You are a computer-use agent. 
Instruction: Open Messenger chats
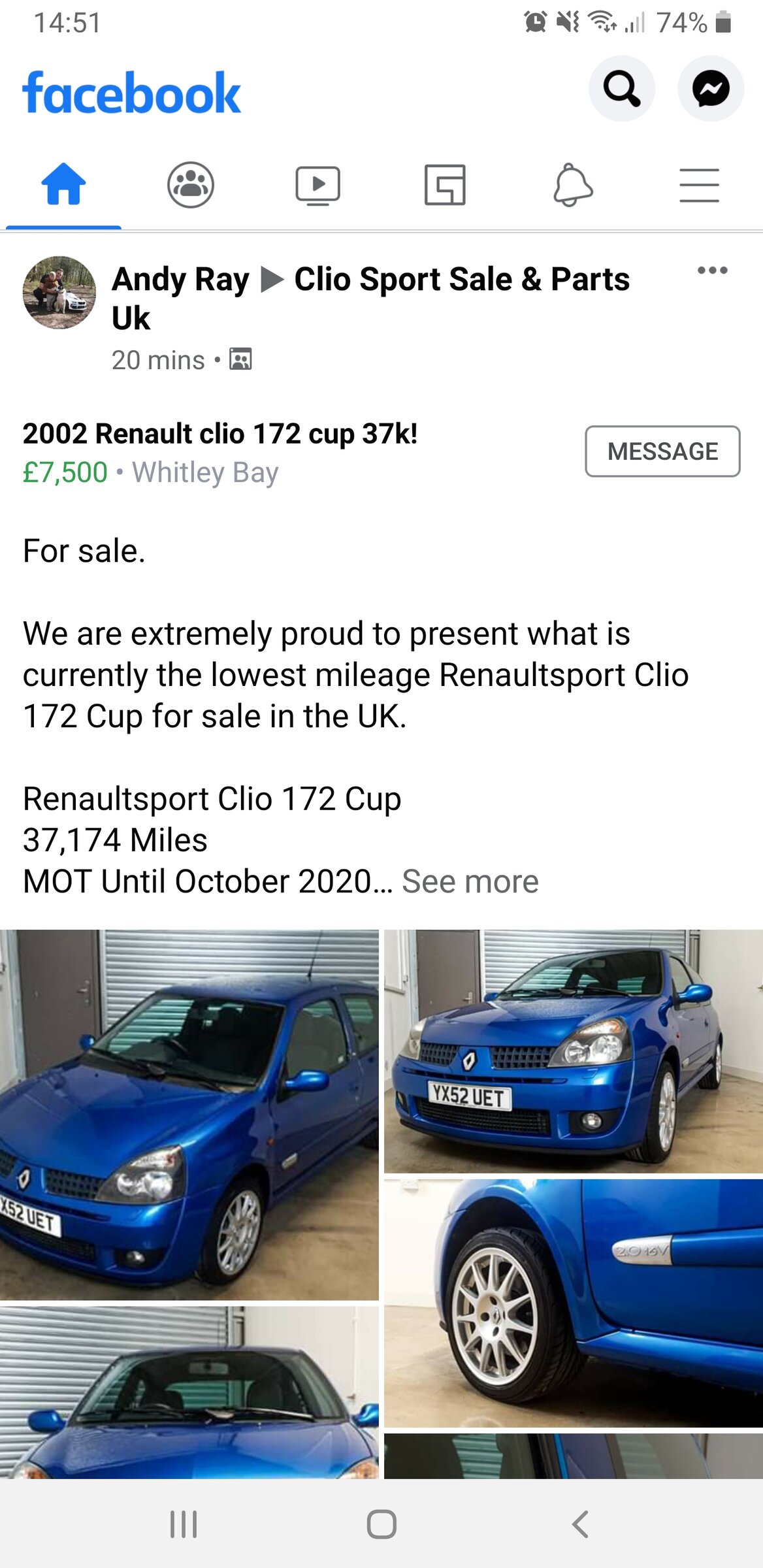(x=710, y=89)
